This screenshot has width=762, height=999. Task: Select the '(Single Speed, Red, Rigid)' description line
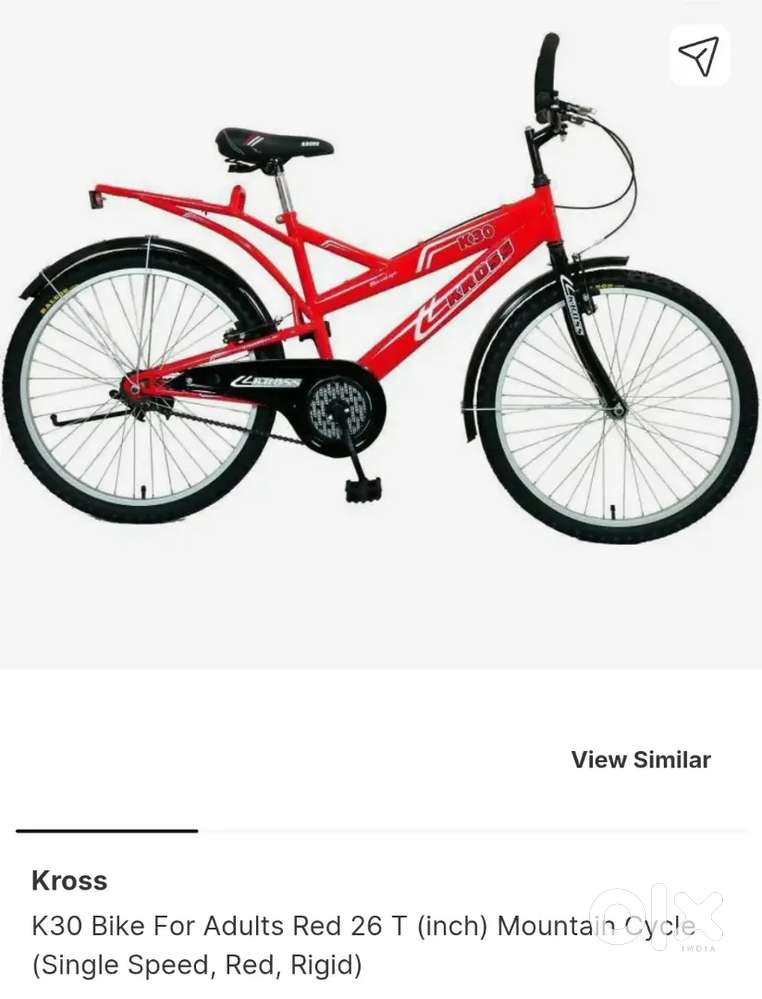click(x=196, y=966)
